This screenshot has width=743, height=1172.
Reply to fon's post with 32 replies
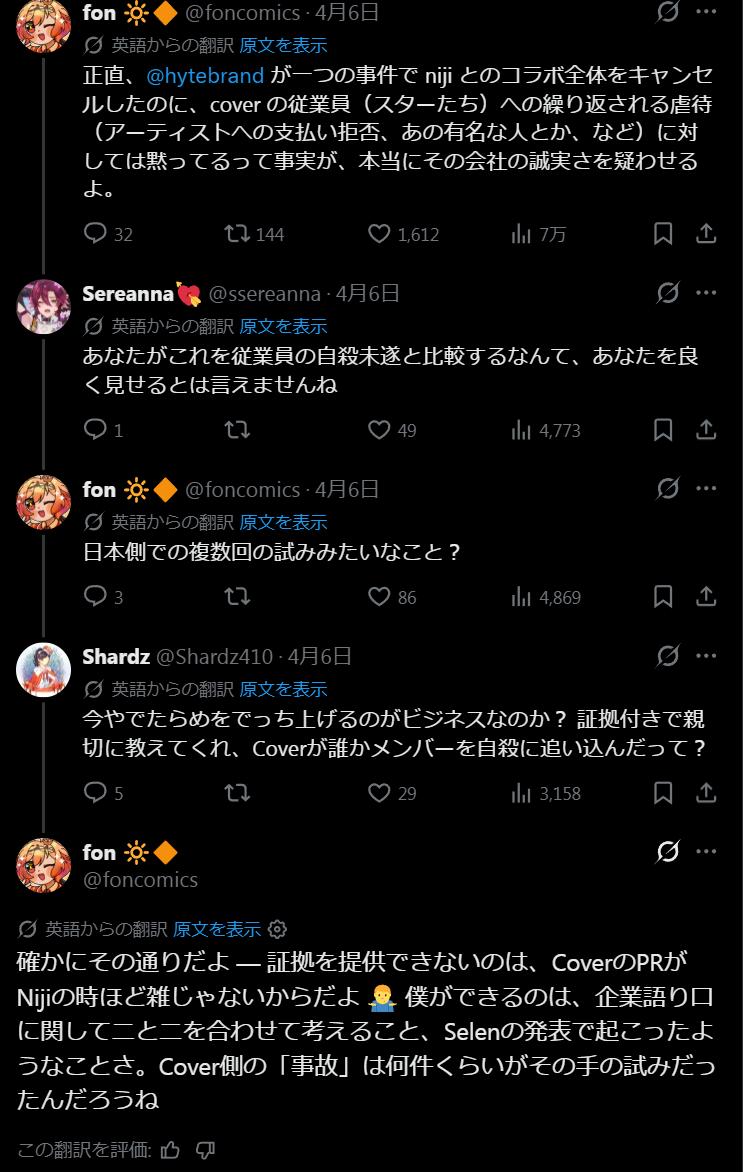[95, 234]
